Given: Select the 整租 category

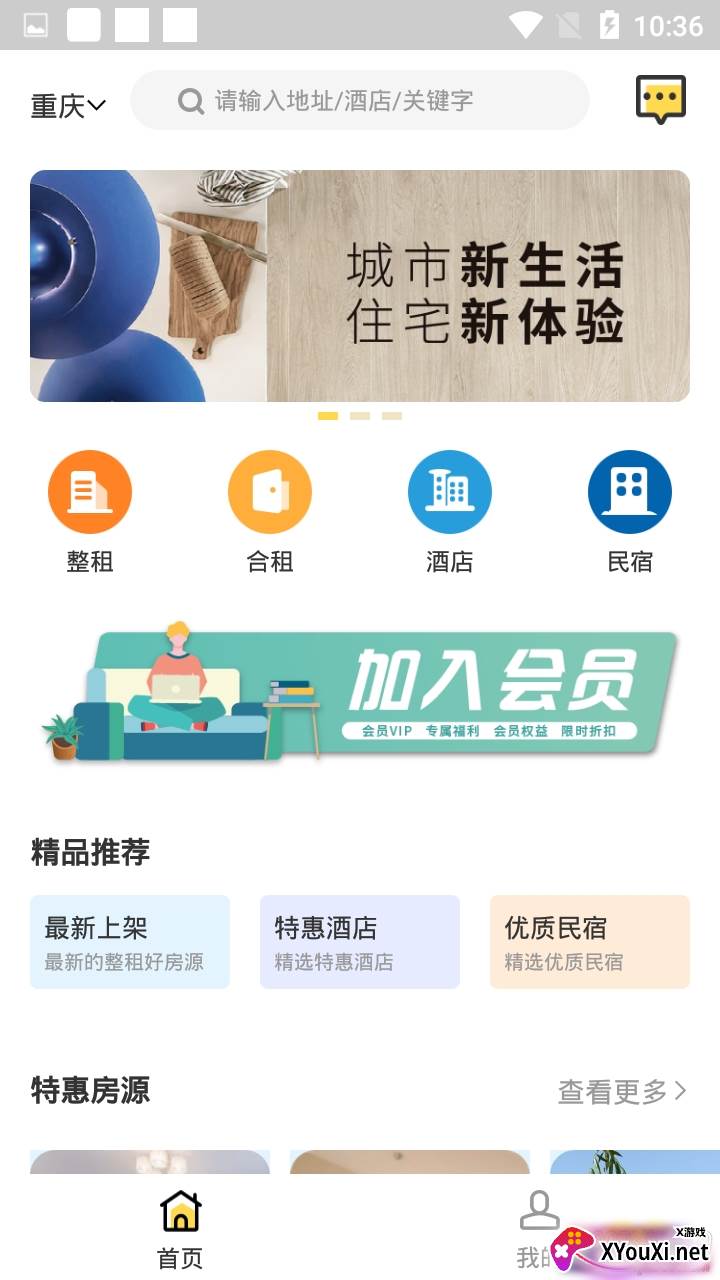Looking at the screenshot, I should coord(90,510).
